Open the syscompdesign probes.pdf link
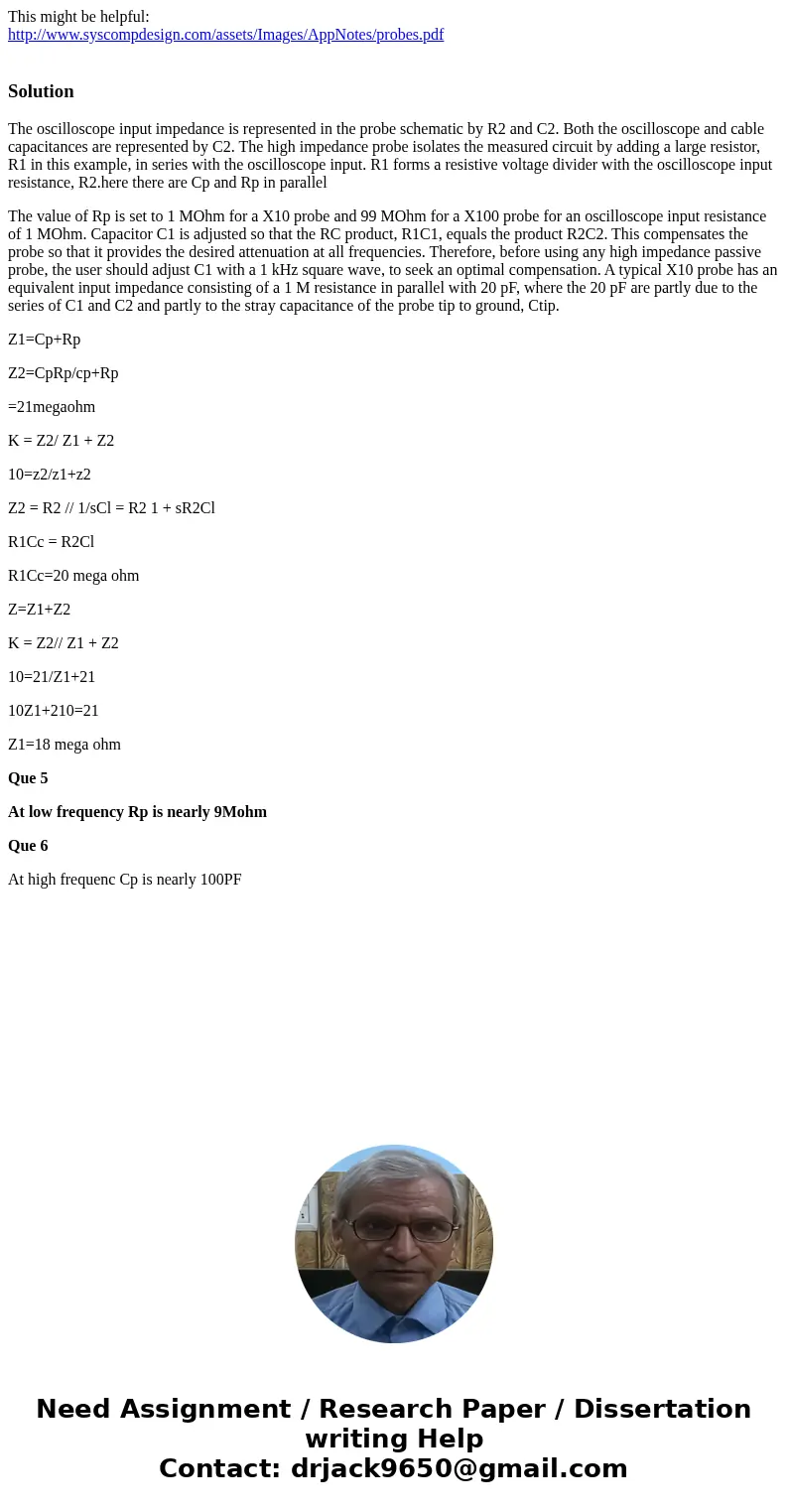 [225, 35]
